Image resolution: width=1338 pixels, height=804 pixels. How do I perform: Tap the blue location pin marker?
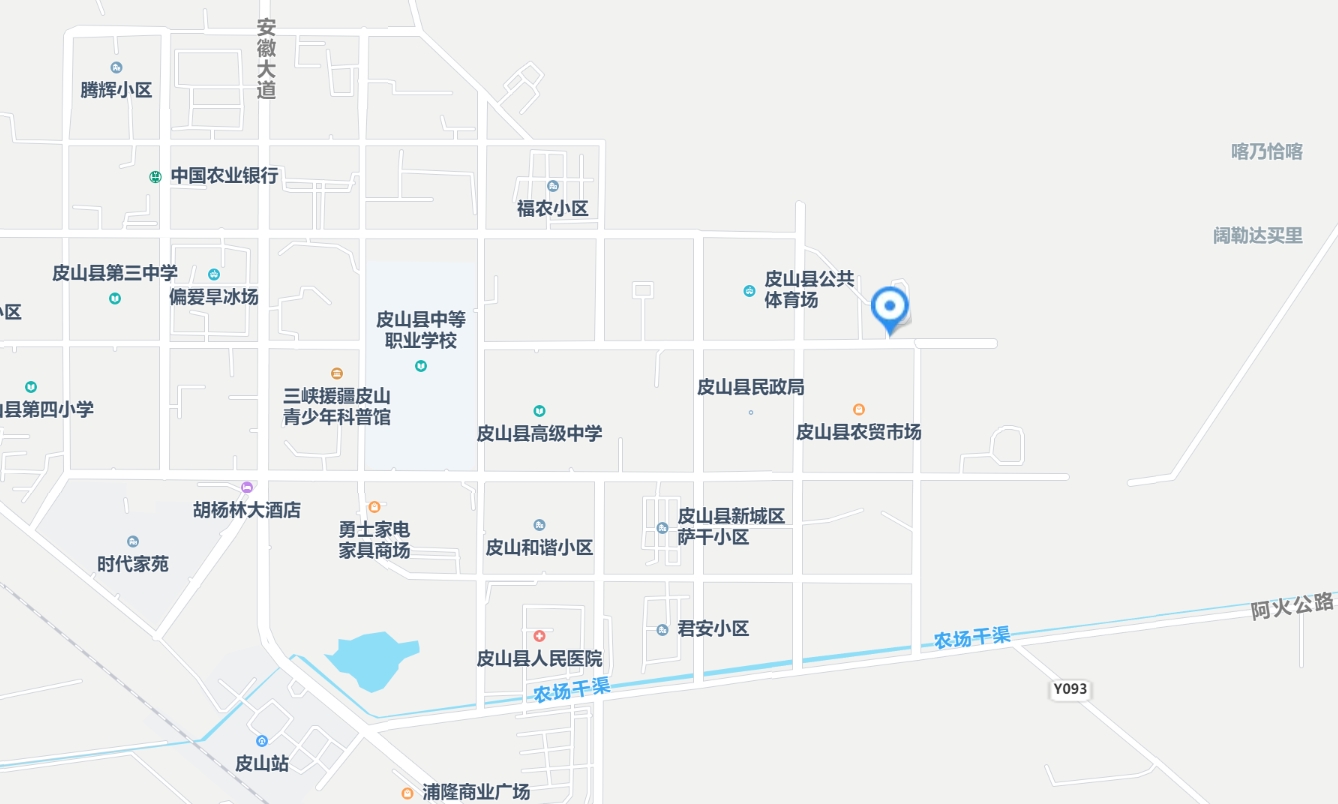[x=889, y=307]
